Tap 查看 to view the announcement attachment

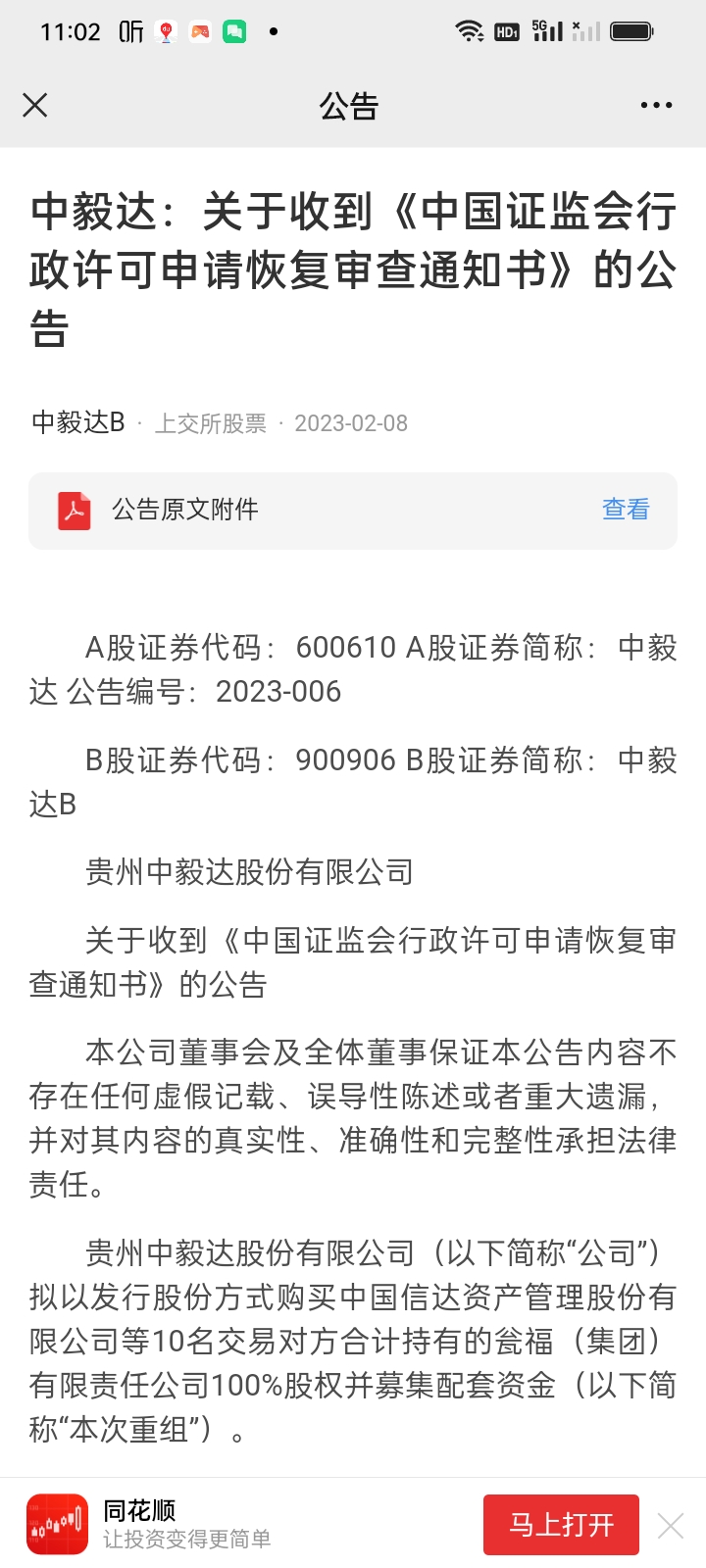point(626,510)
